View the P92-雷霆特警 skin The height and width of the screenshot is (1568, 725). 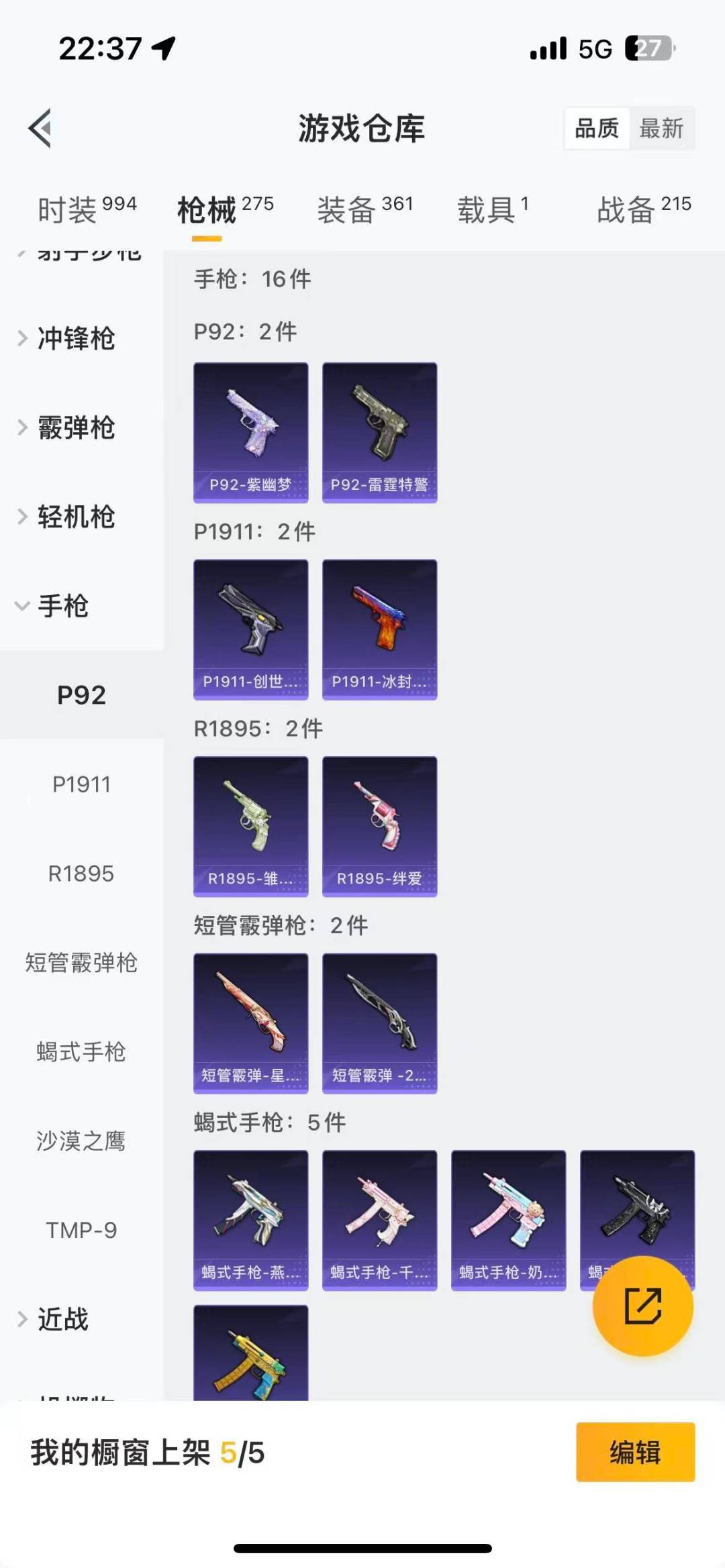pos(380,432)
